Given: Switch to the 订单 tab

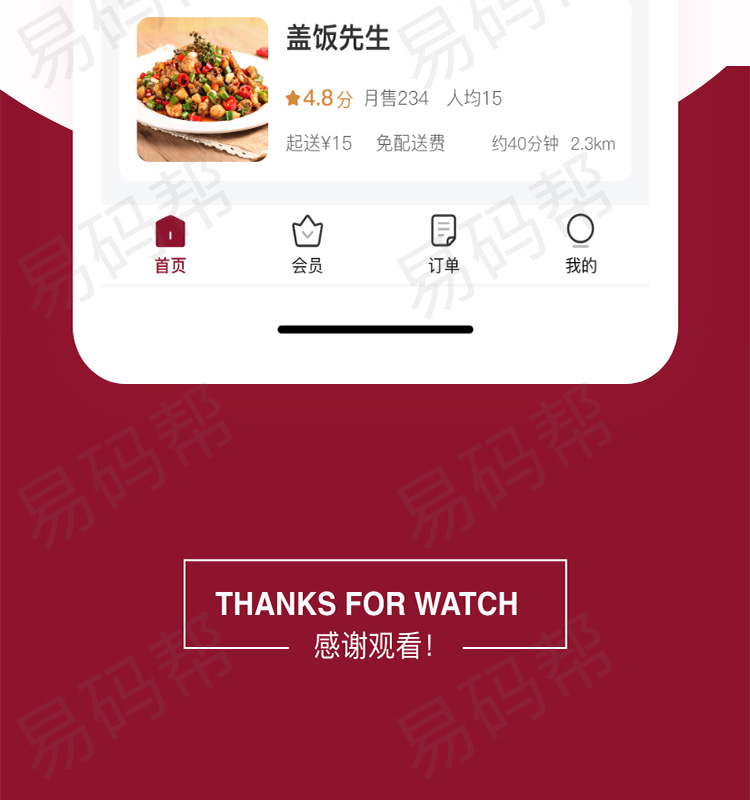Looking at the screenshot, I should pyautogui.click(x=444, y=245).
